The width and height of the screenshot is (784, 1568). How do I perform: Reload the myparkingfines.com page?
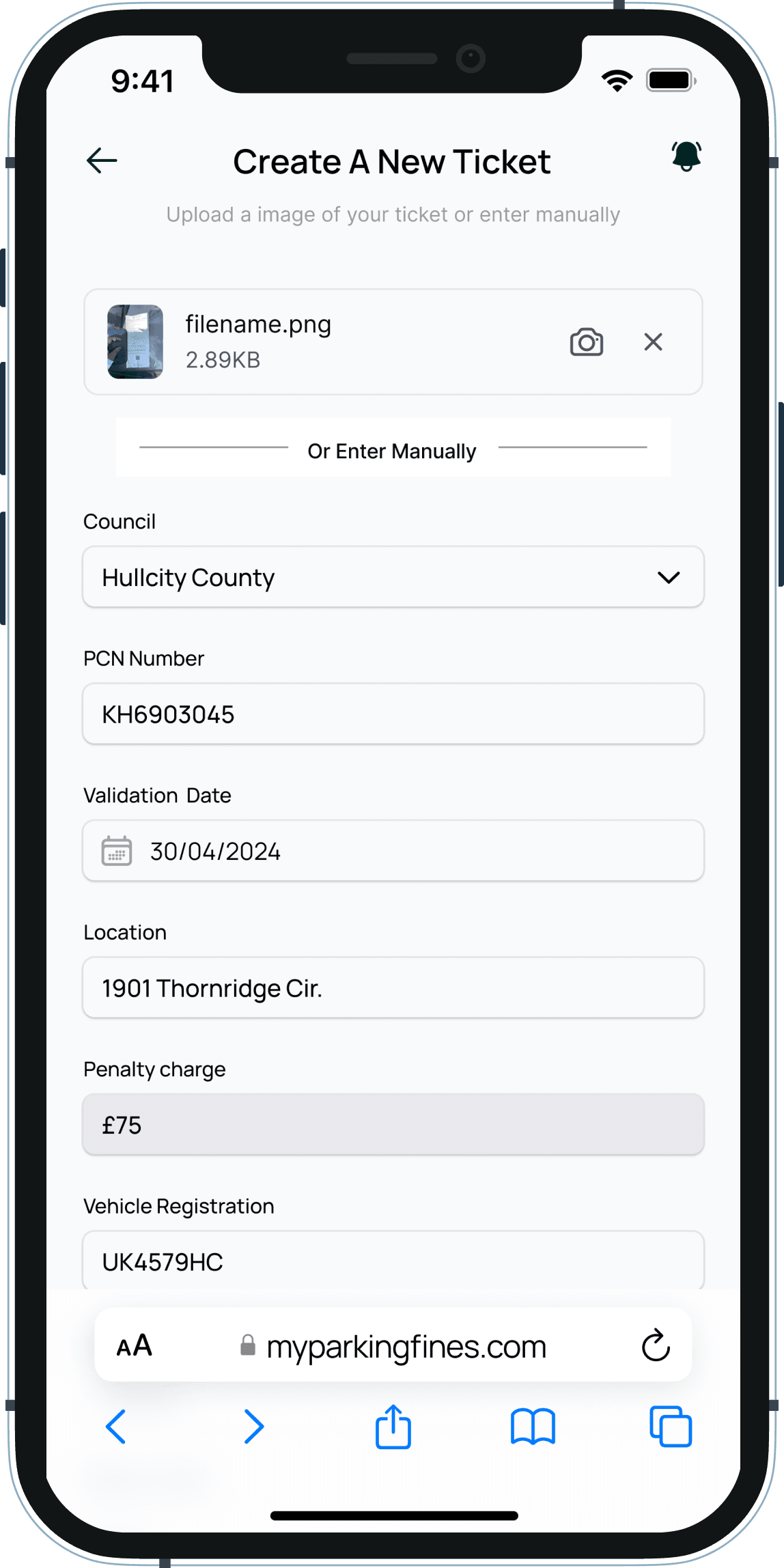pos(656,1345)
